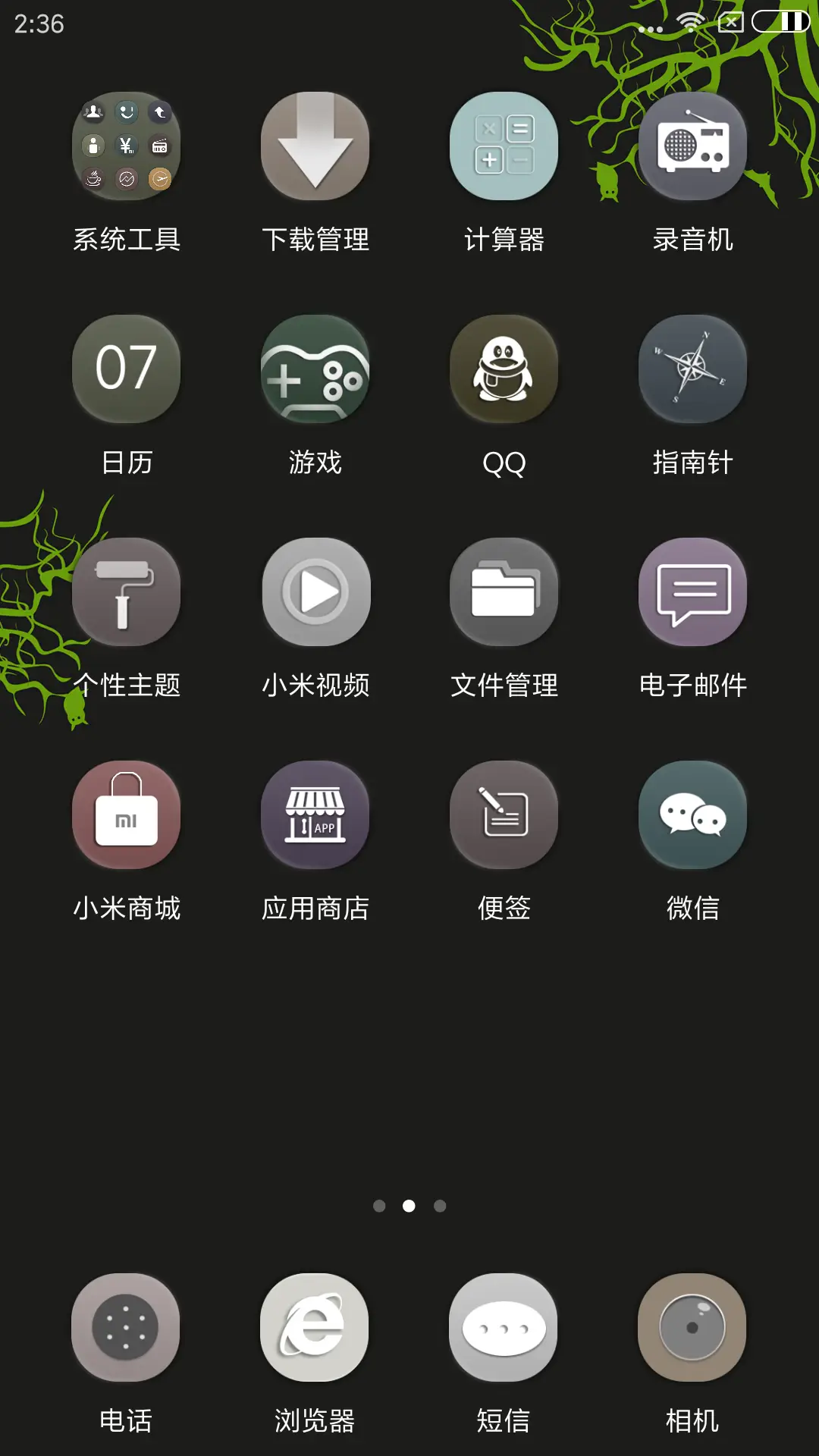Play videos with 小米视频
Viewport: 819px width, 1456px height.
point(315,591)
